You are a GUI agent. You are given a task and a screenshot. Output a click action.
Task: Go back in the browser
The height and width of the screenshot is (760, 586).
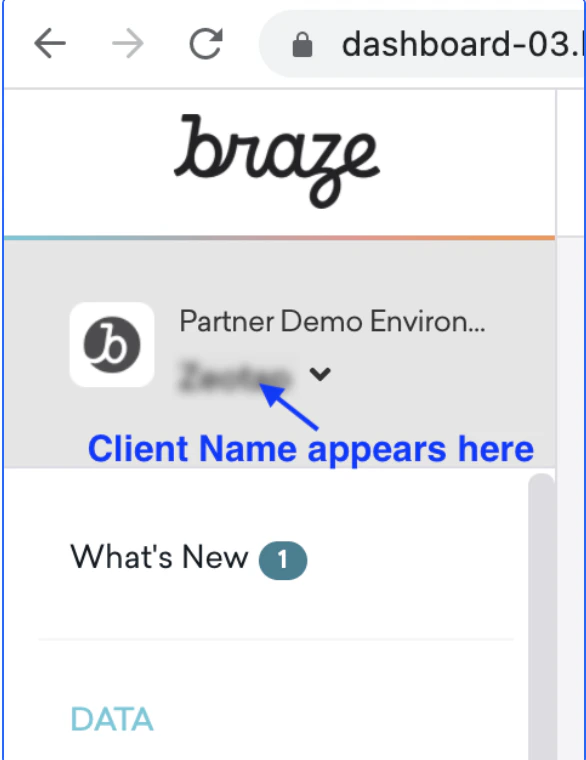tap(49, 44)
